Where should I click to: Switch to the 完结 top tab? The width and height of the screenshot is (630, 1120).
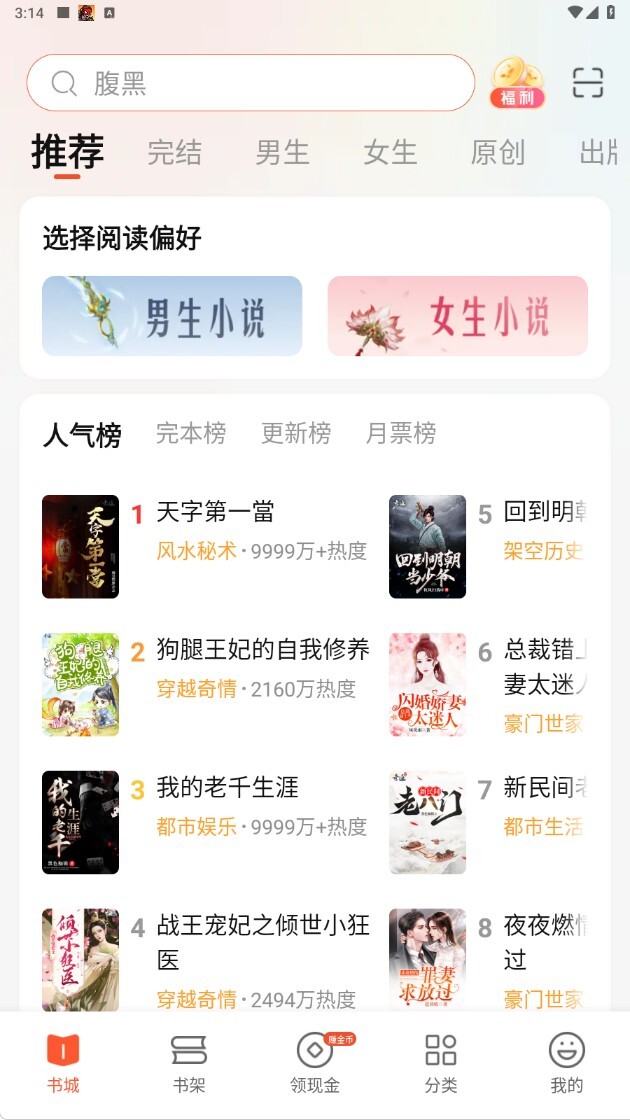(x=175, y=152)
